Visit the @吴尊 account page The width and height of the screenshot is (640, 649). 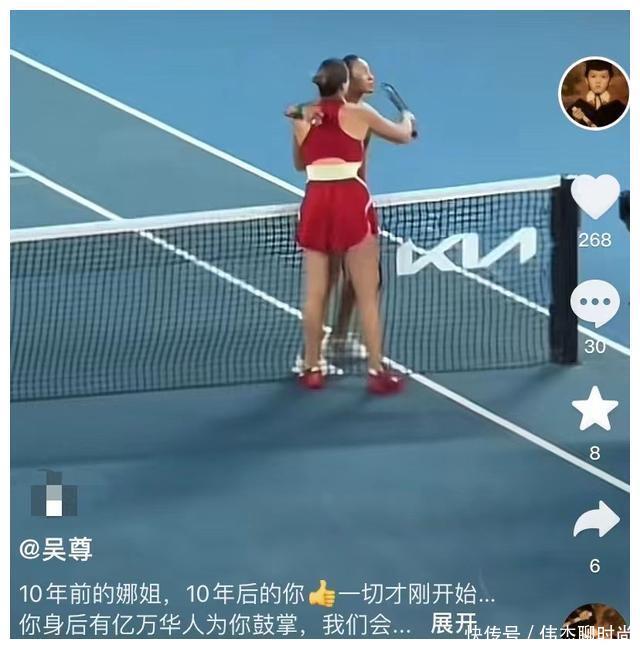point(57,549)
